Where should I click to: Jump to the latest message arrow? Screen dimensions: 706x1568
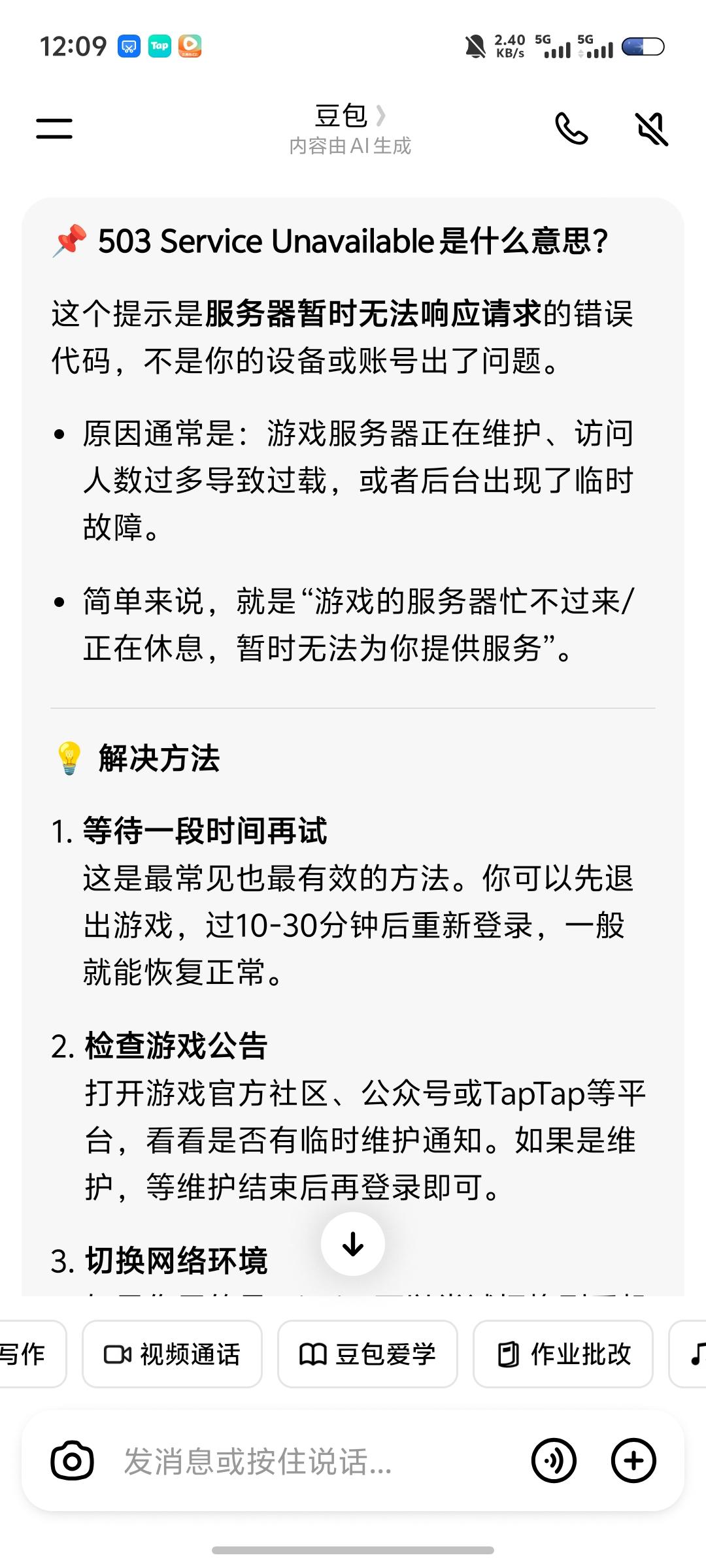[x=353, y=1244]
